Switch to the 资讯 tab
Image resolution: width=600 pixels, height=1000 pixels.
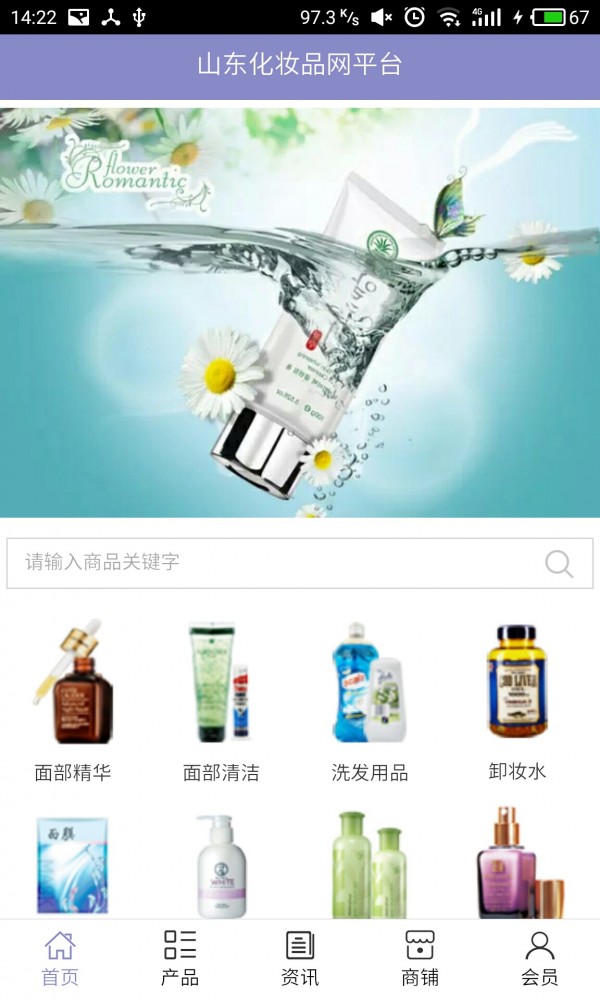300,958
